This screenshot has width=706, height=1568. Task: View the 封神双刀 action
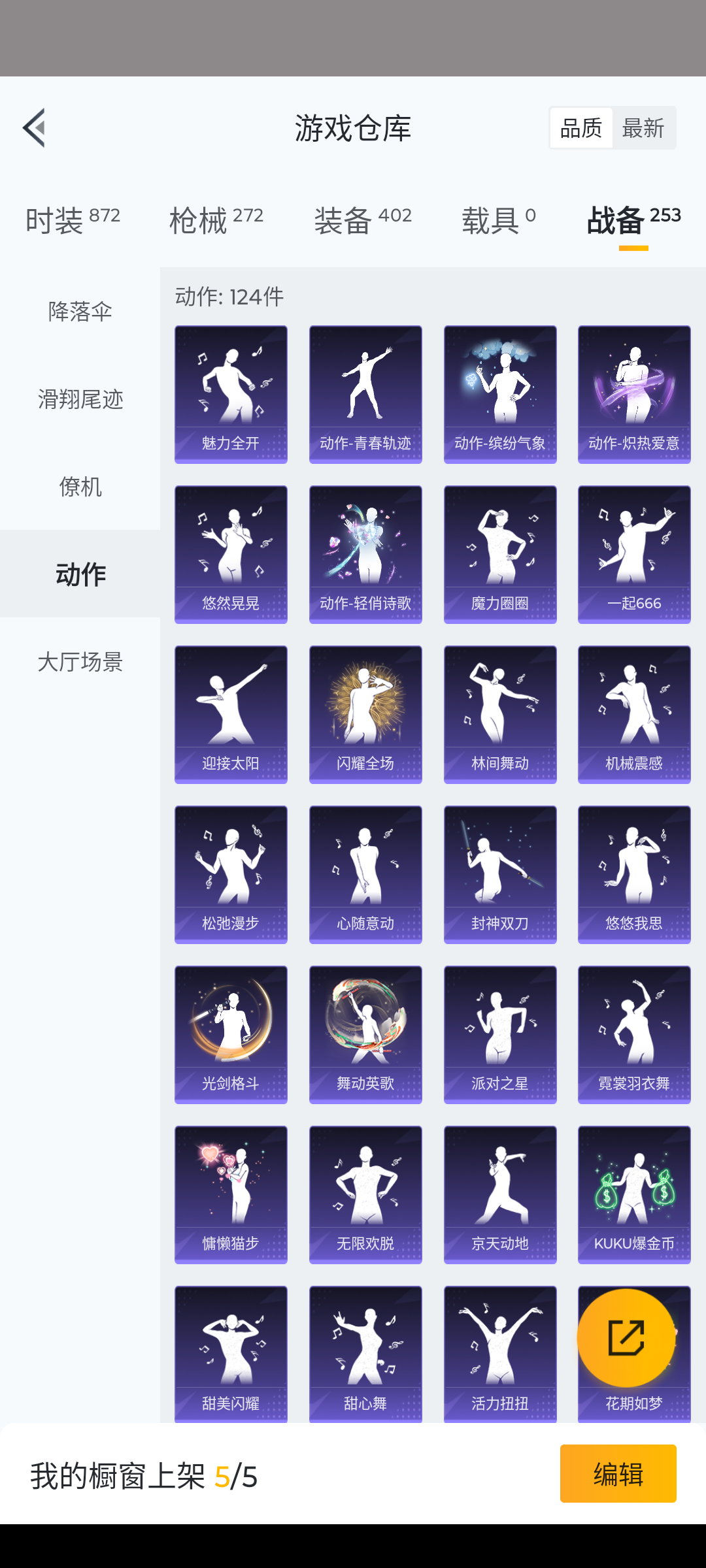(500, 874)
